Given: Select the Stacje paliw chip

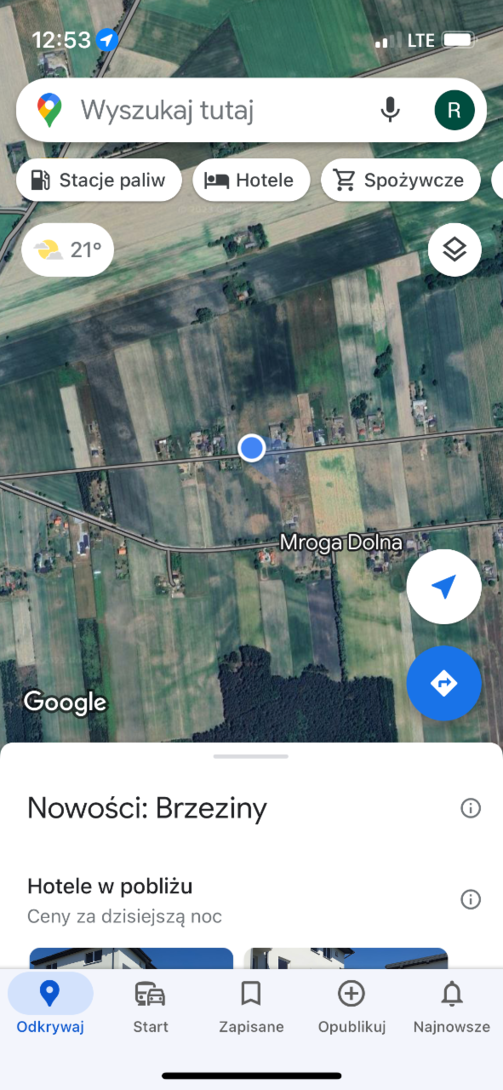Looking at the screenshot, I should (99, 181).
